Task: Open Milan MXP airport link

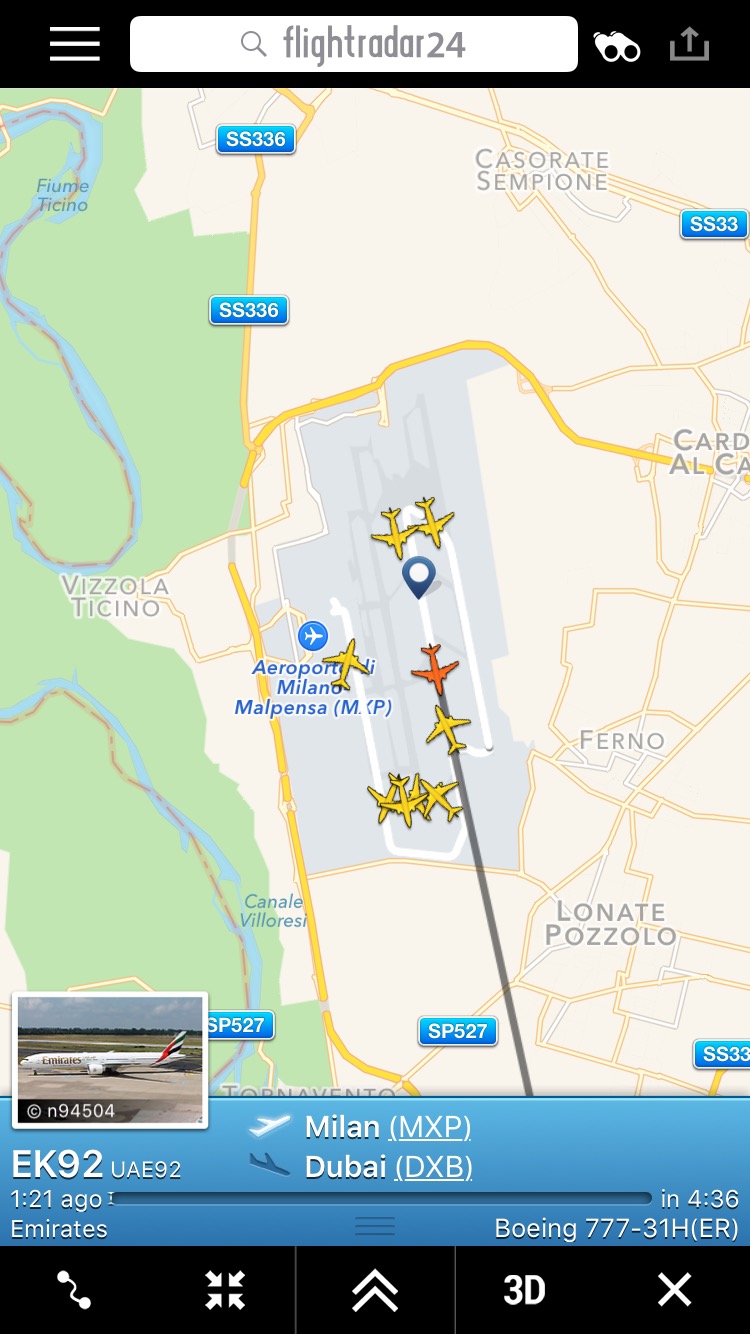Action: coord(429,1127)
